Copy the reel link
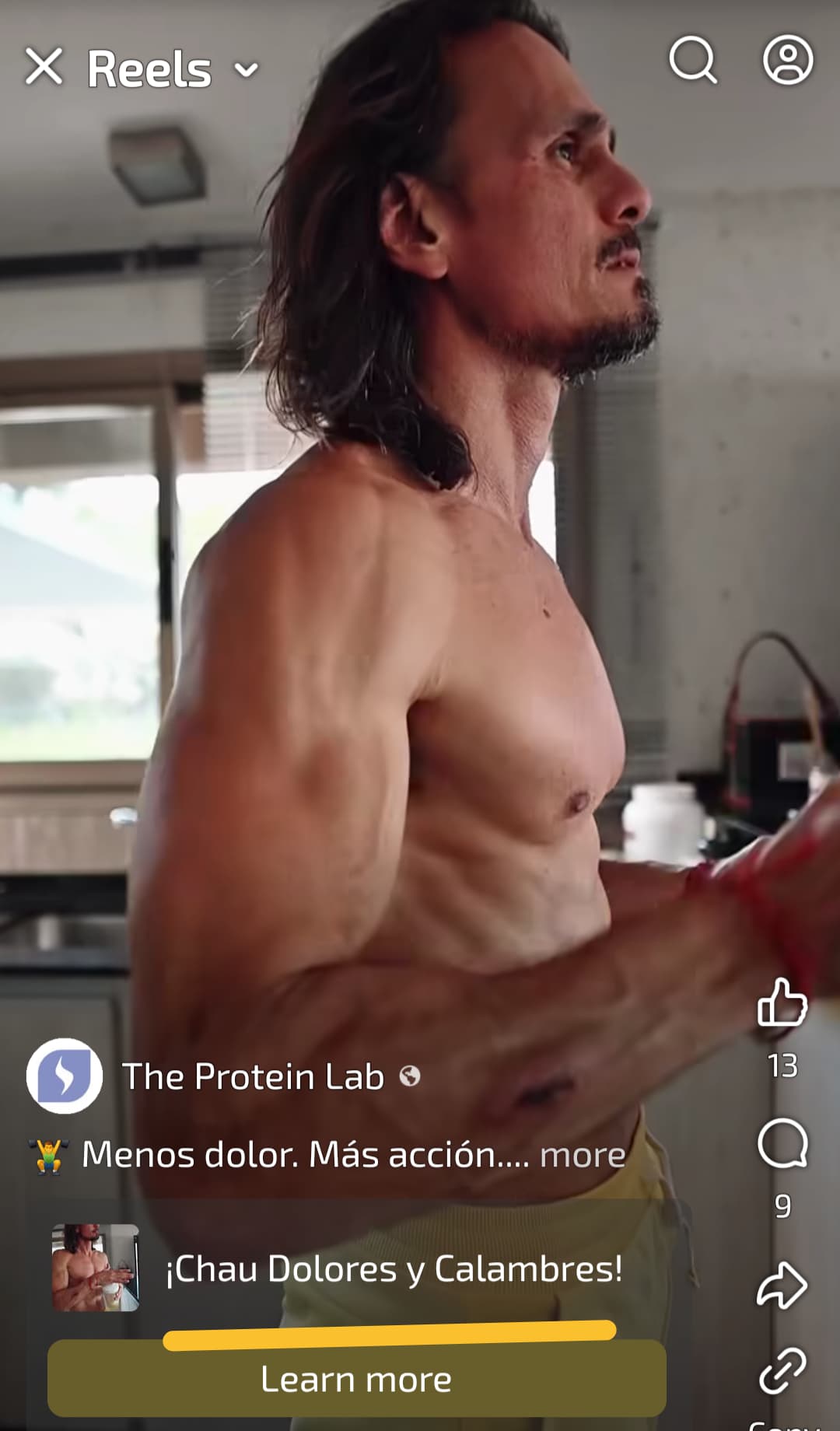 (782, 1370)
